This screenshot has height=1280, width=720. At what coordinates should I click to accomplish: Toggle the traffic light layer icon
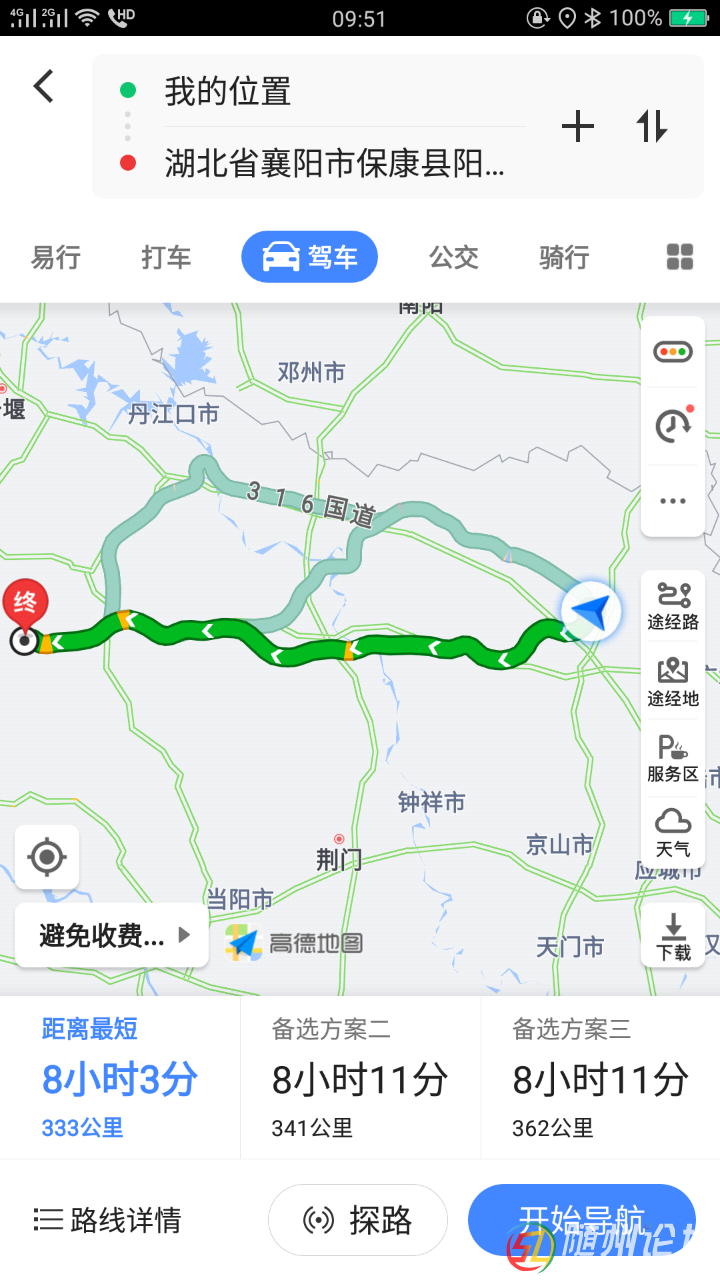coord(672,352)
